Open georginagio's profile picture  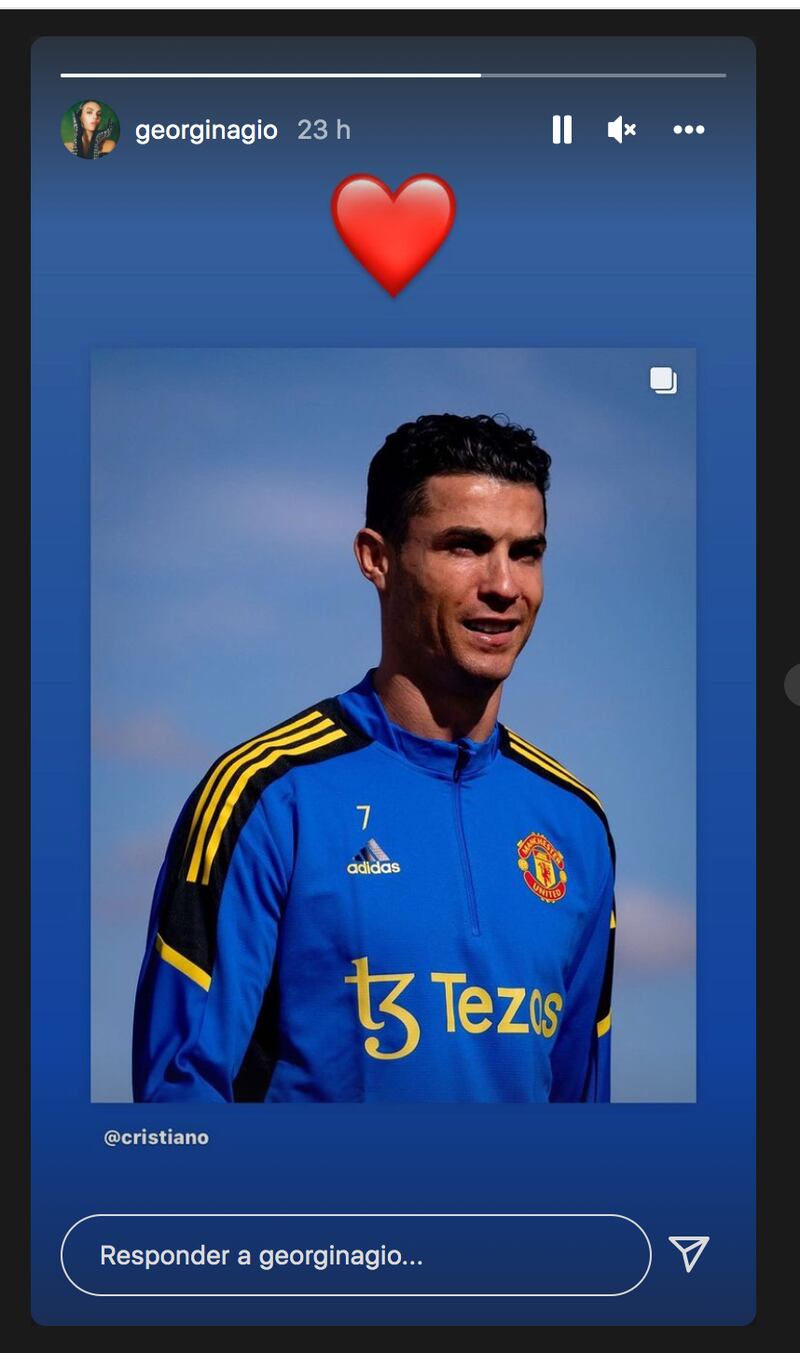tap(90, 129)
